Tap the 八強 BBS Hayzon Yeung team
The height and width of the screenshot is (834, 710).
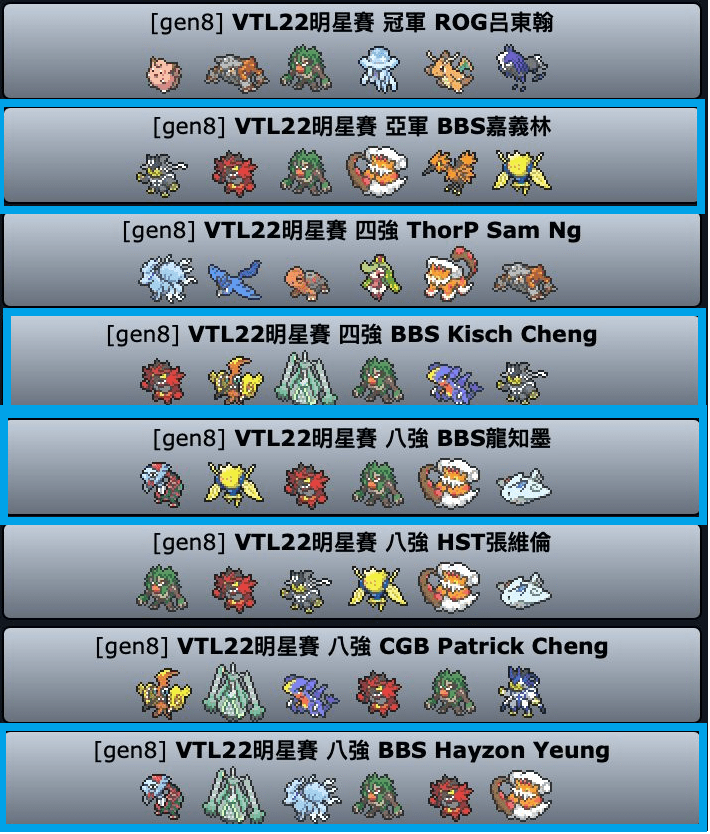(x=351, y=778)
